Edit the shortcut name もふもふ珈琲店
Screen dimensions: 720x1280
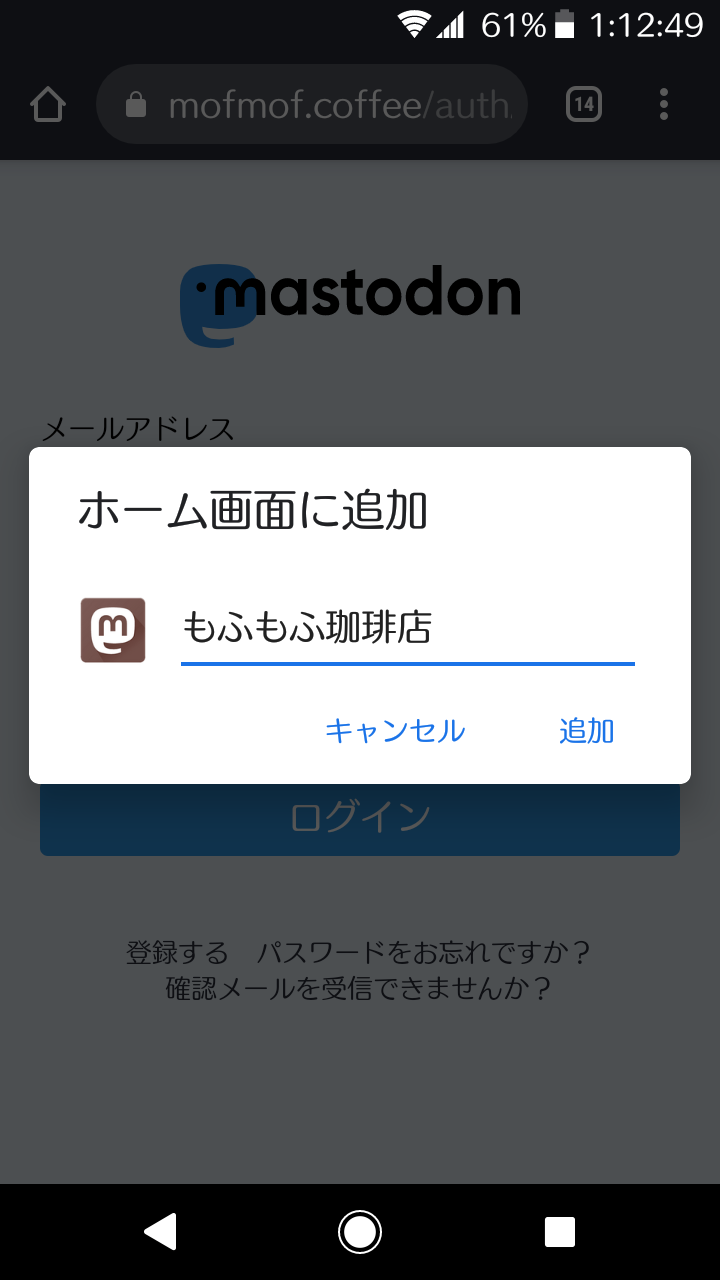(407, 630)
